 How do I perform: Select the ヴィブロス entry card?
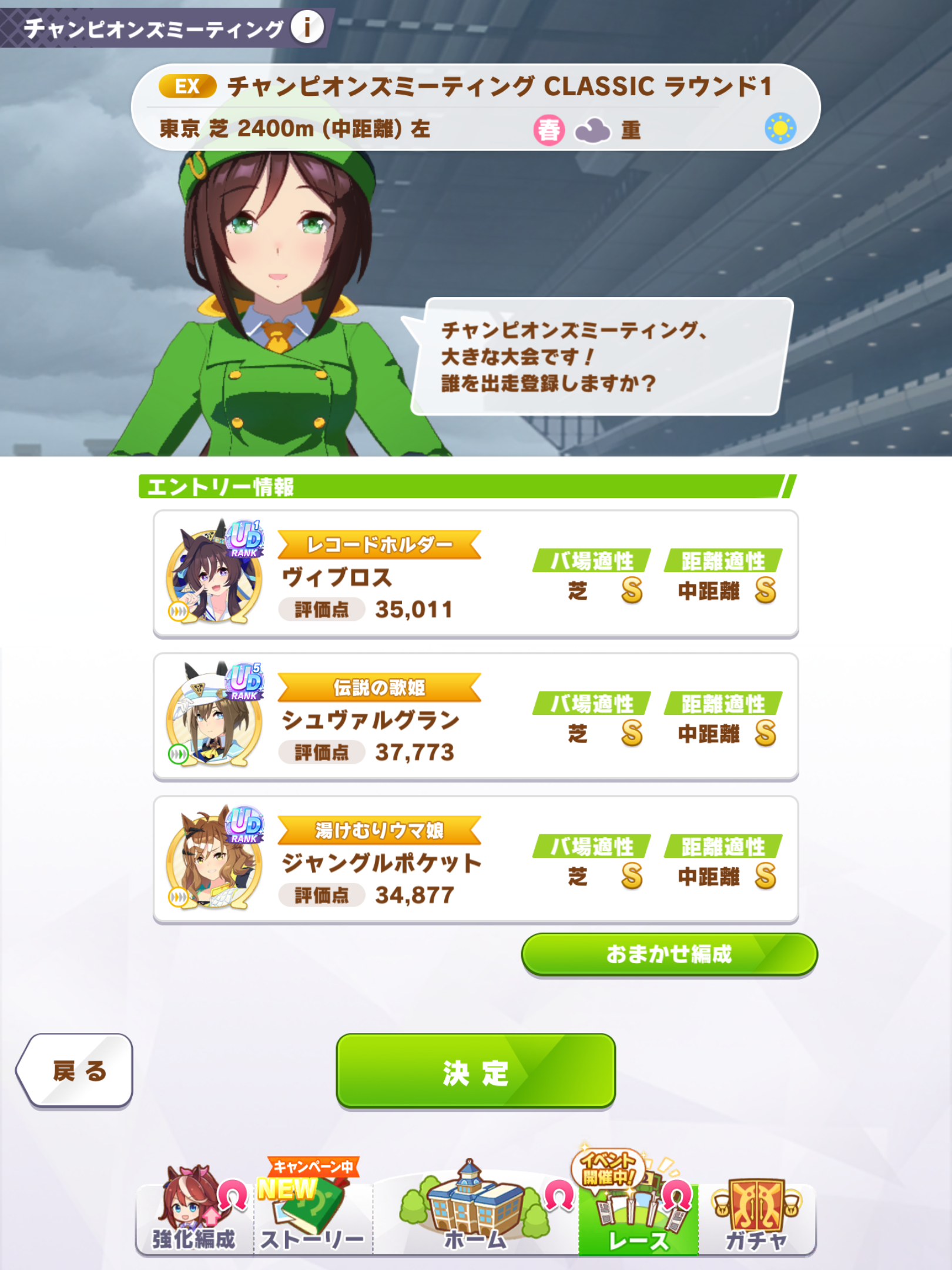point(475,574)
